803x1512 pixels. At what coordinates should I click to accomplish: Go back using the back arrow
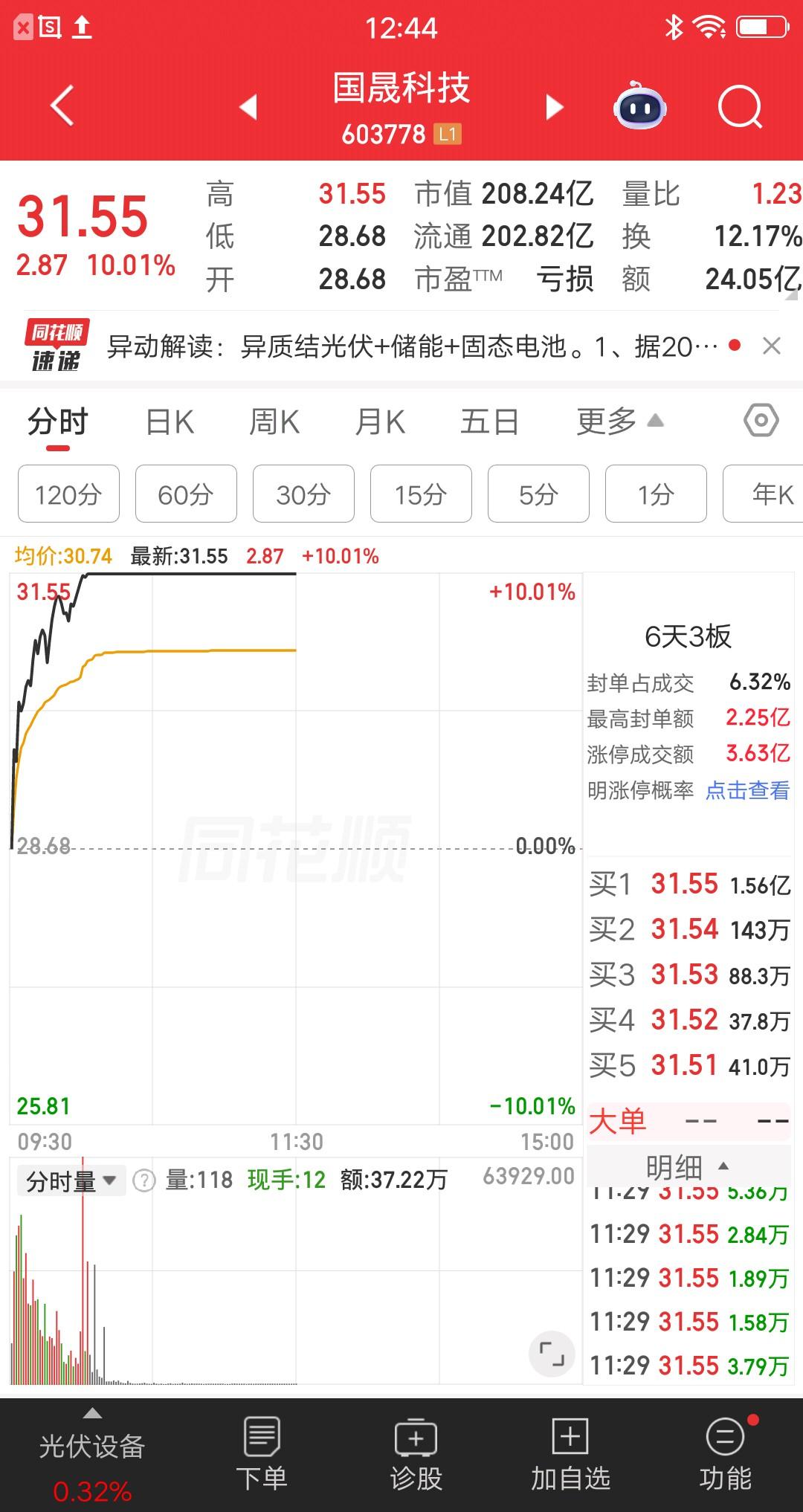point(62,106)
